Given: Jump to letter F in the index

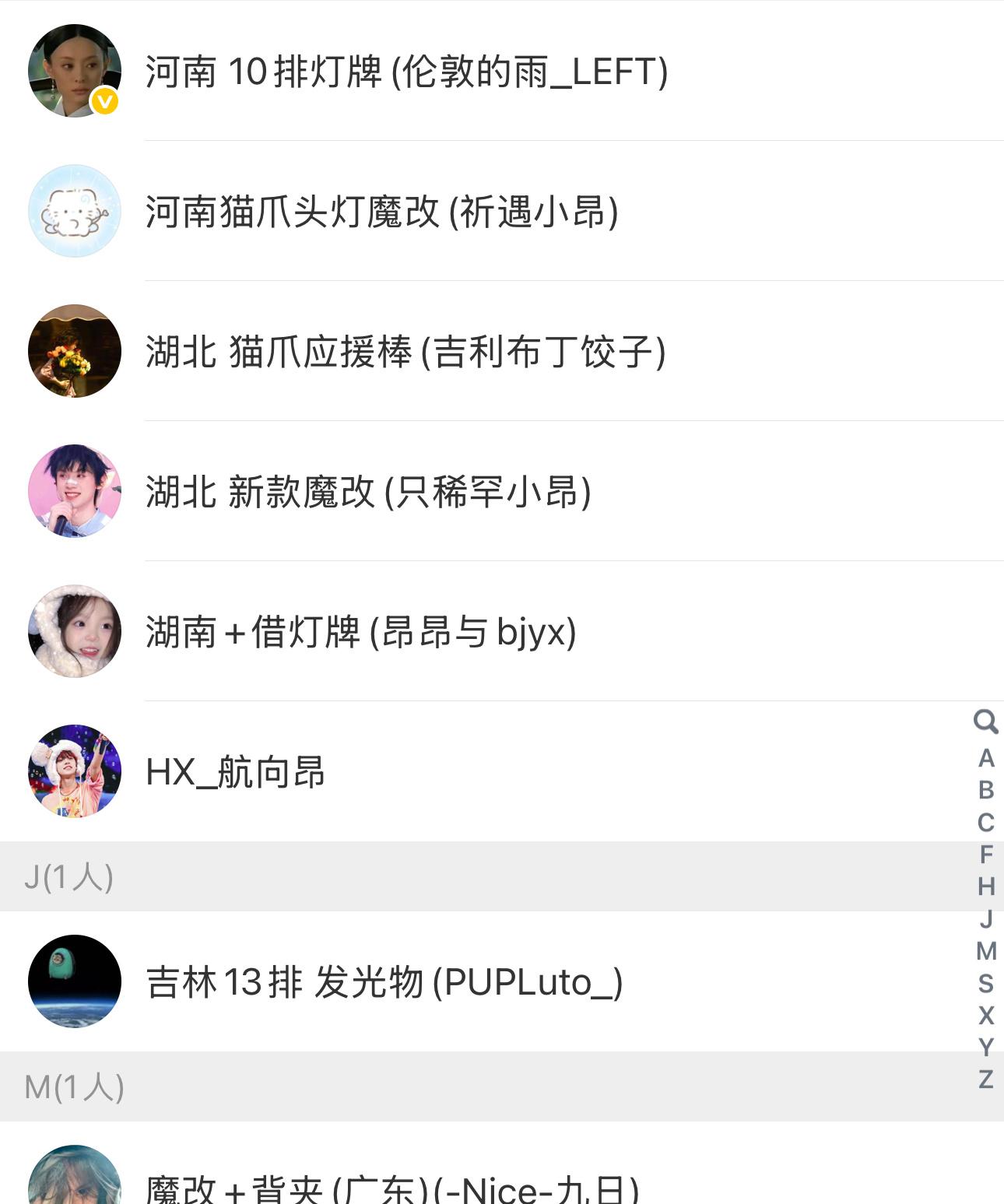Looking at the screenshot, I should [x=986, y=854].
